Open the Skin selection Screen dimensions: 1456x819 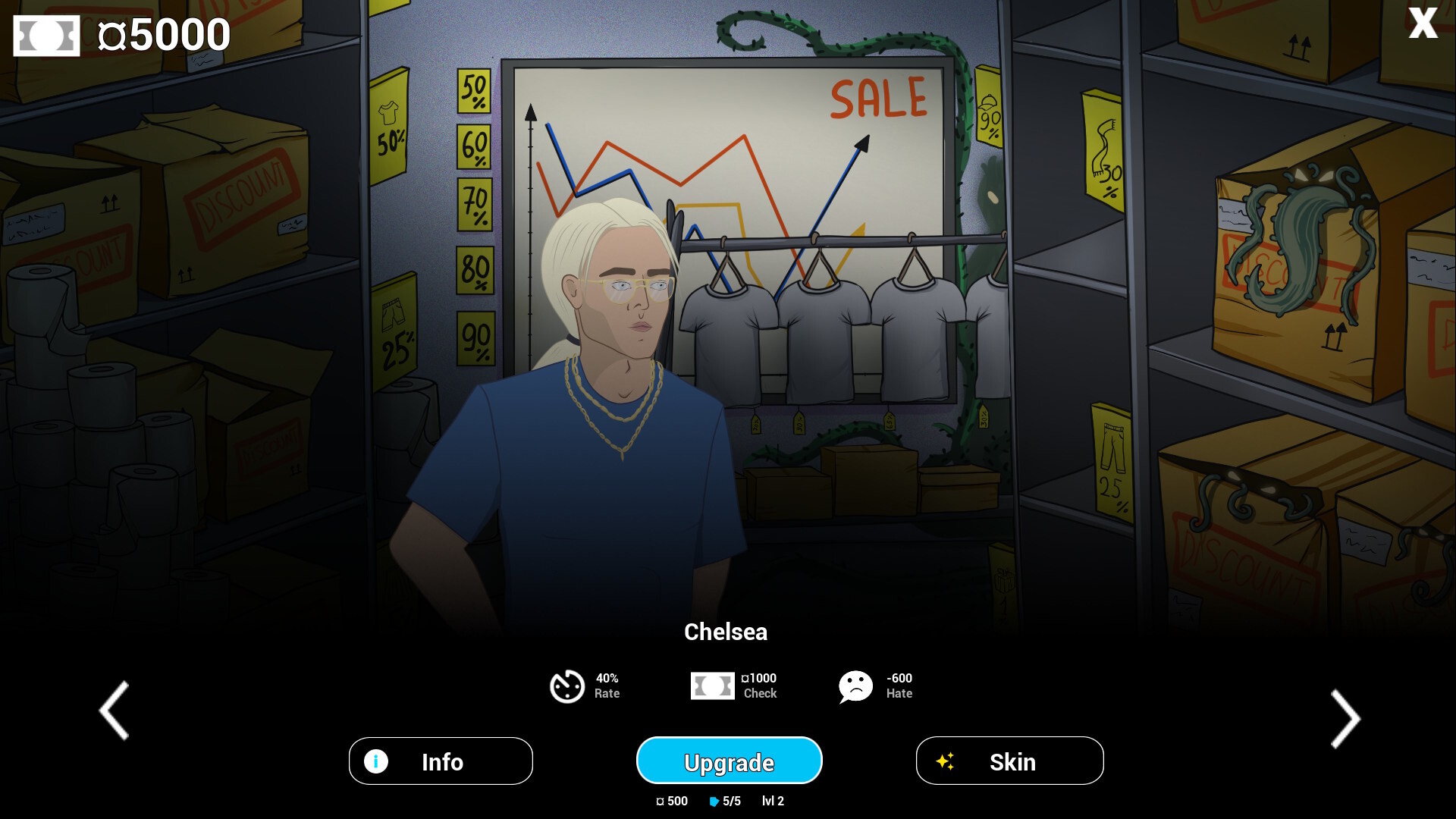point(1009,761)
